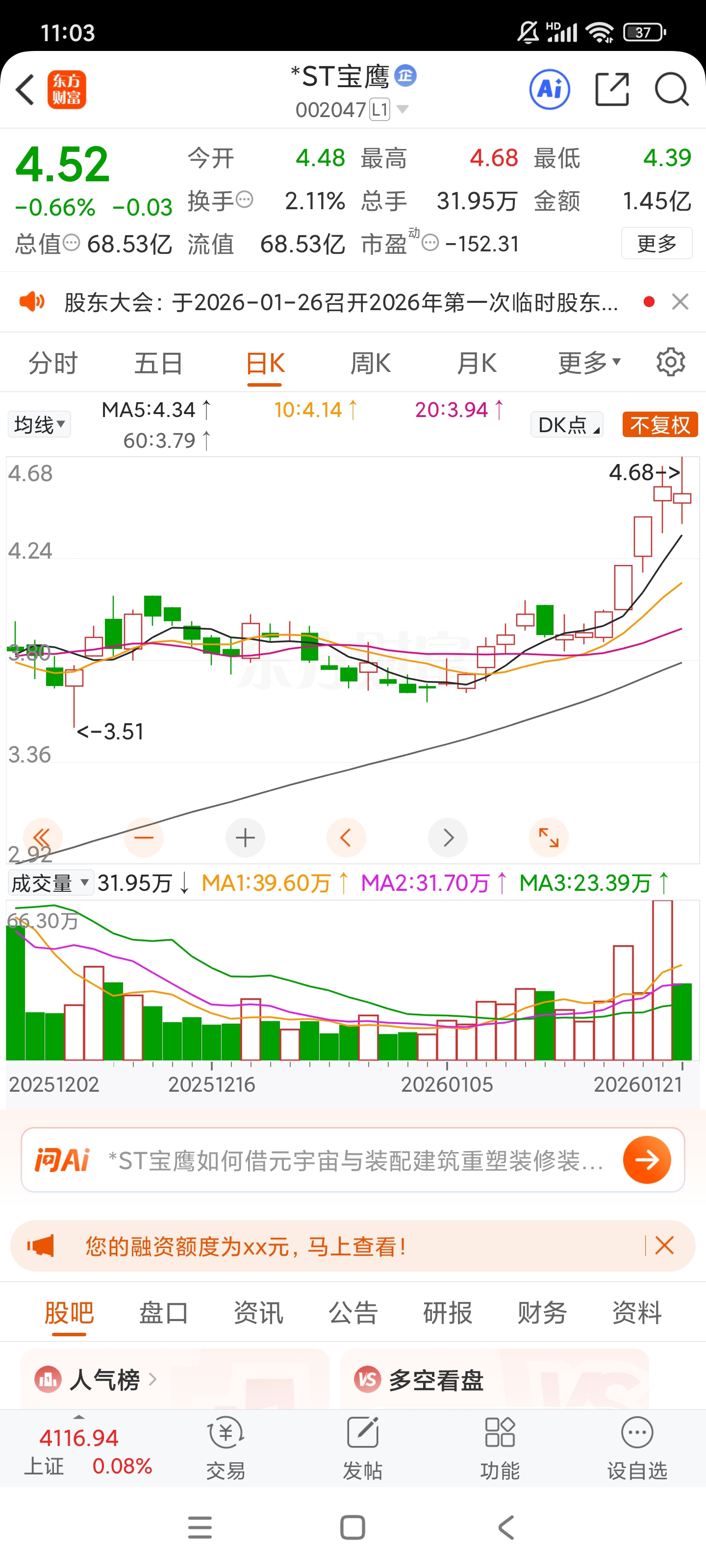
Task: Zoom in the K-line chart with plus
Action: point(246,838)
